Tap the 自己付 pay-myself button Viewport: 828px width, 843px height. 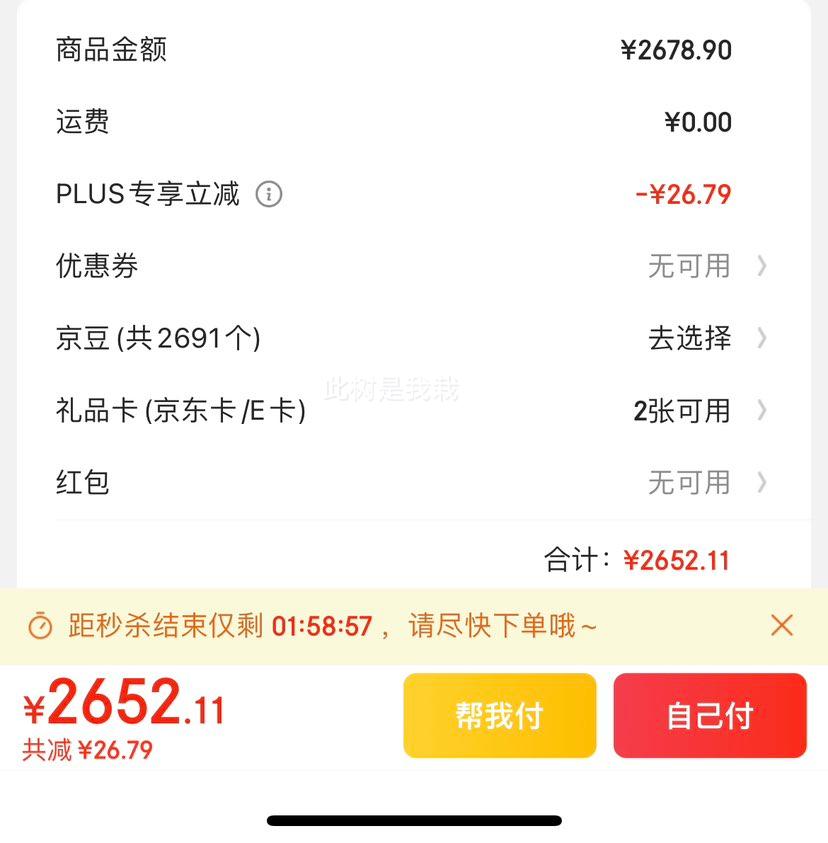pos(710,714)
